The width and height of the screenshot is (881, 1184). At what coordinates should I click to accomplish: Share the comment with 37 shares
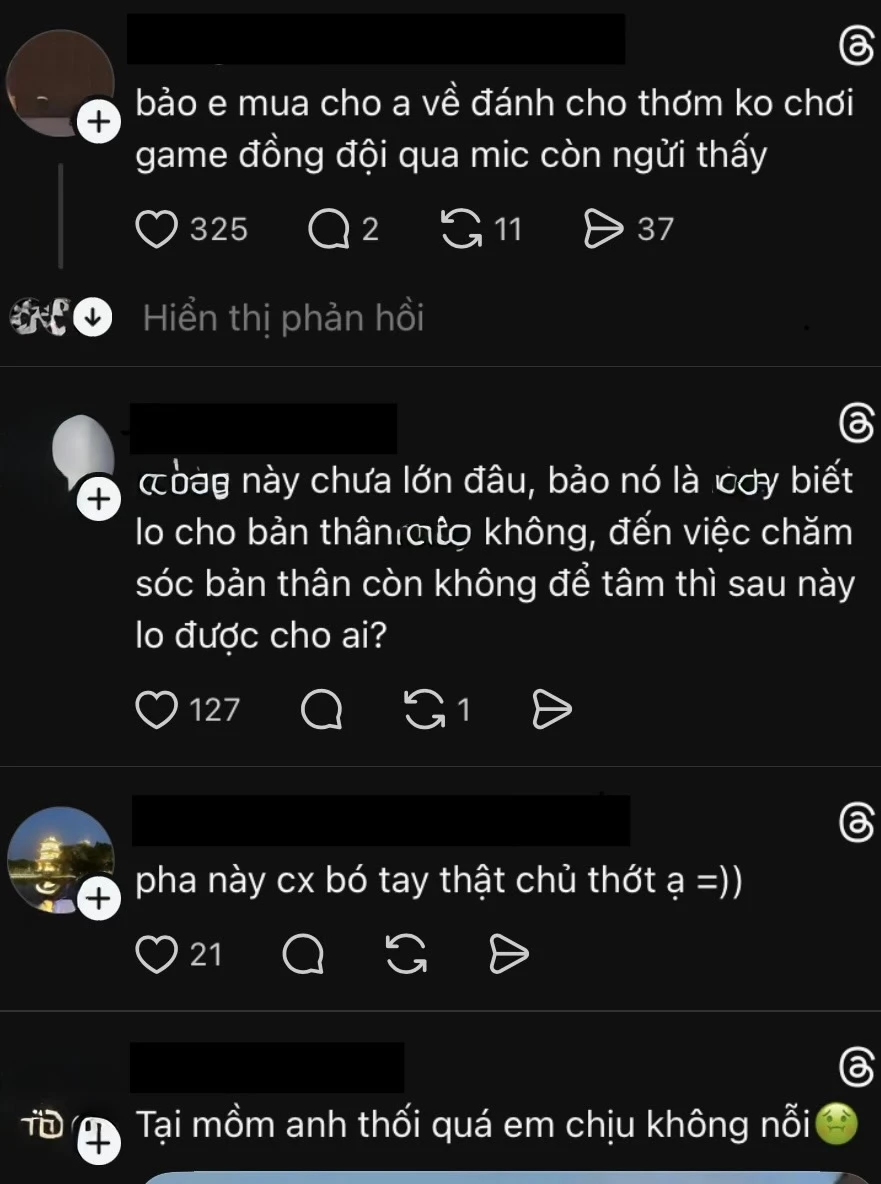tap(603, 229)
